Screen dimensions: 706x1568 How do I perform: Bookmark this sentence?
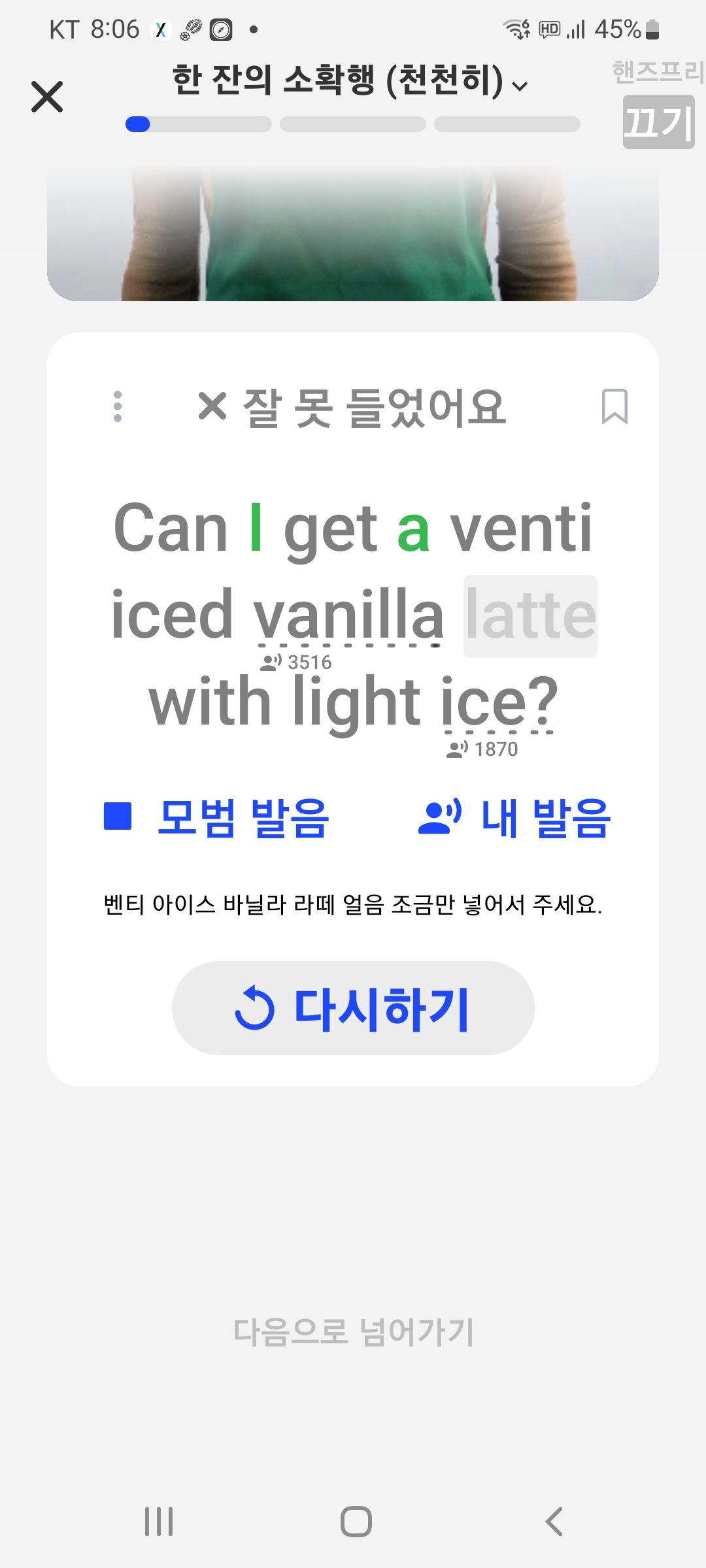[614, 406]
